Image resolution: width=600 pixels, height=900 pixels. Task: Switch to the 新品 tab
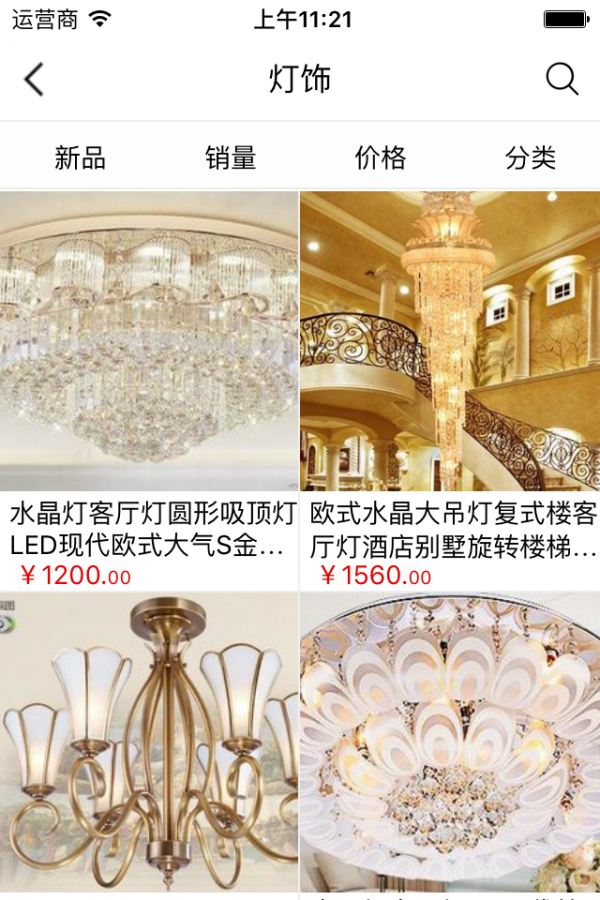(x=80, y=157)
